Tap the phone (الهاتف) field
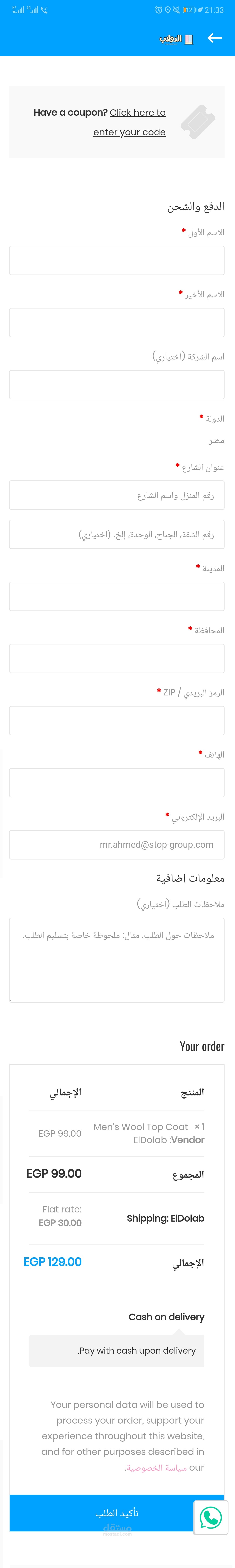Screen dimensions: 235x1568 pyautogui.click(x=117, y=783)
